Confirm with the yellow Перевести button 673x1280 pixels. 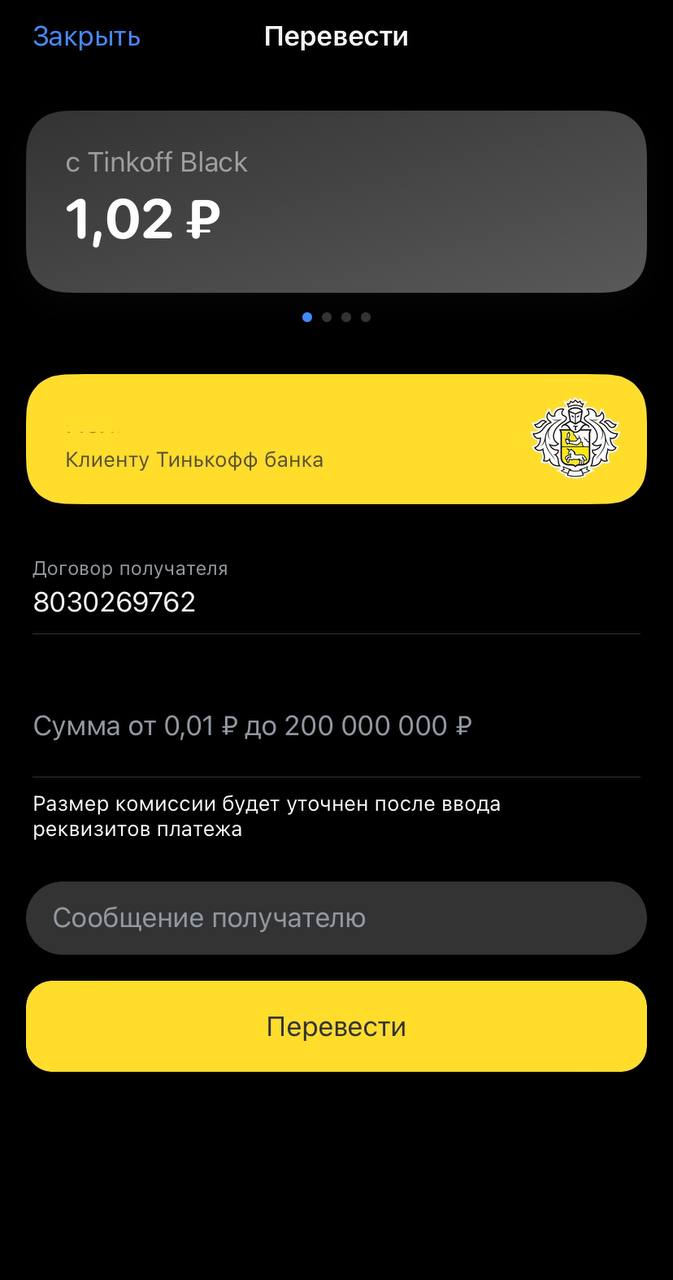click(x=336, y=1027)
